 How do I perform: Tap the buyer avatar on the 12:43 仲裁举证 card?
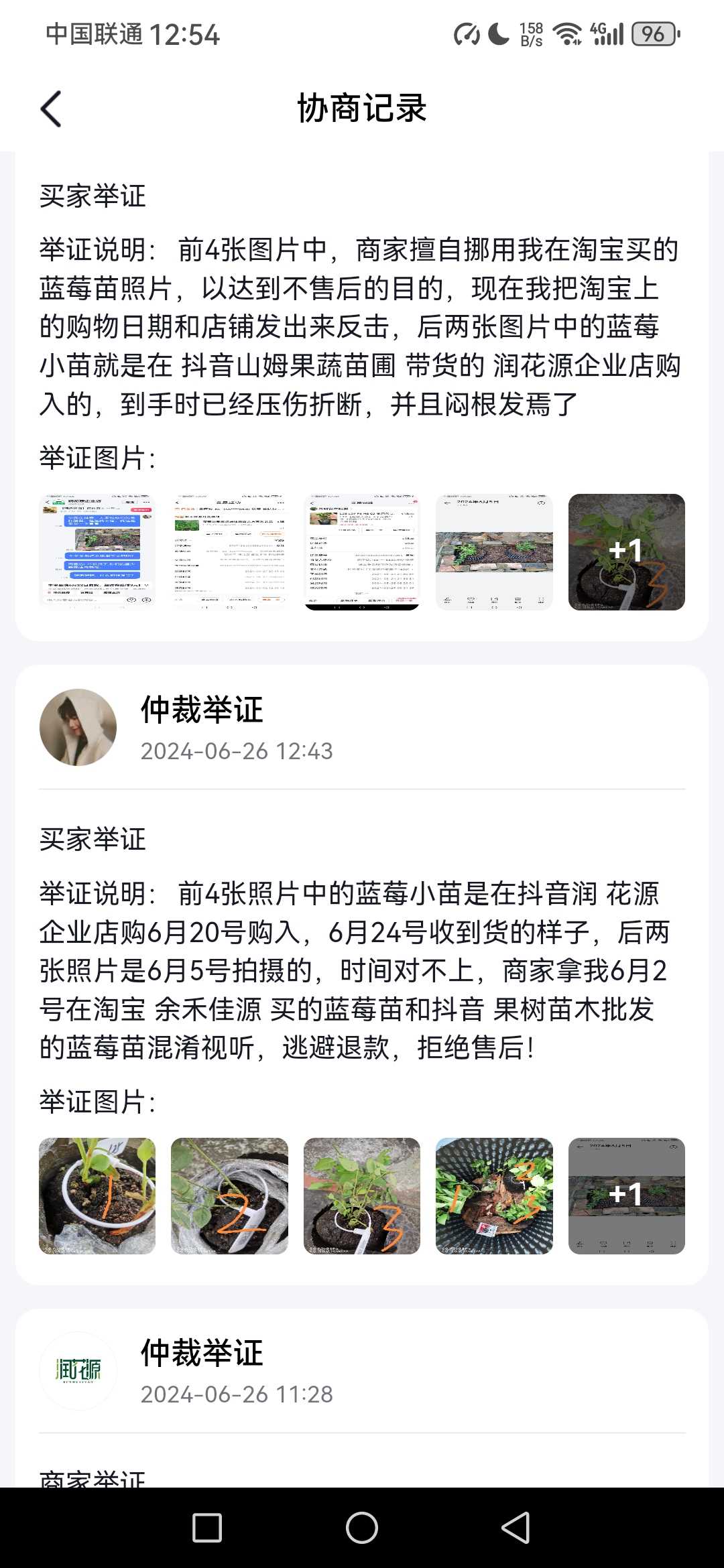click(78, 727)
